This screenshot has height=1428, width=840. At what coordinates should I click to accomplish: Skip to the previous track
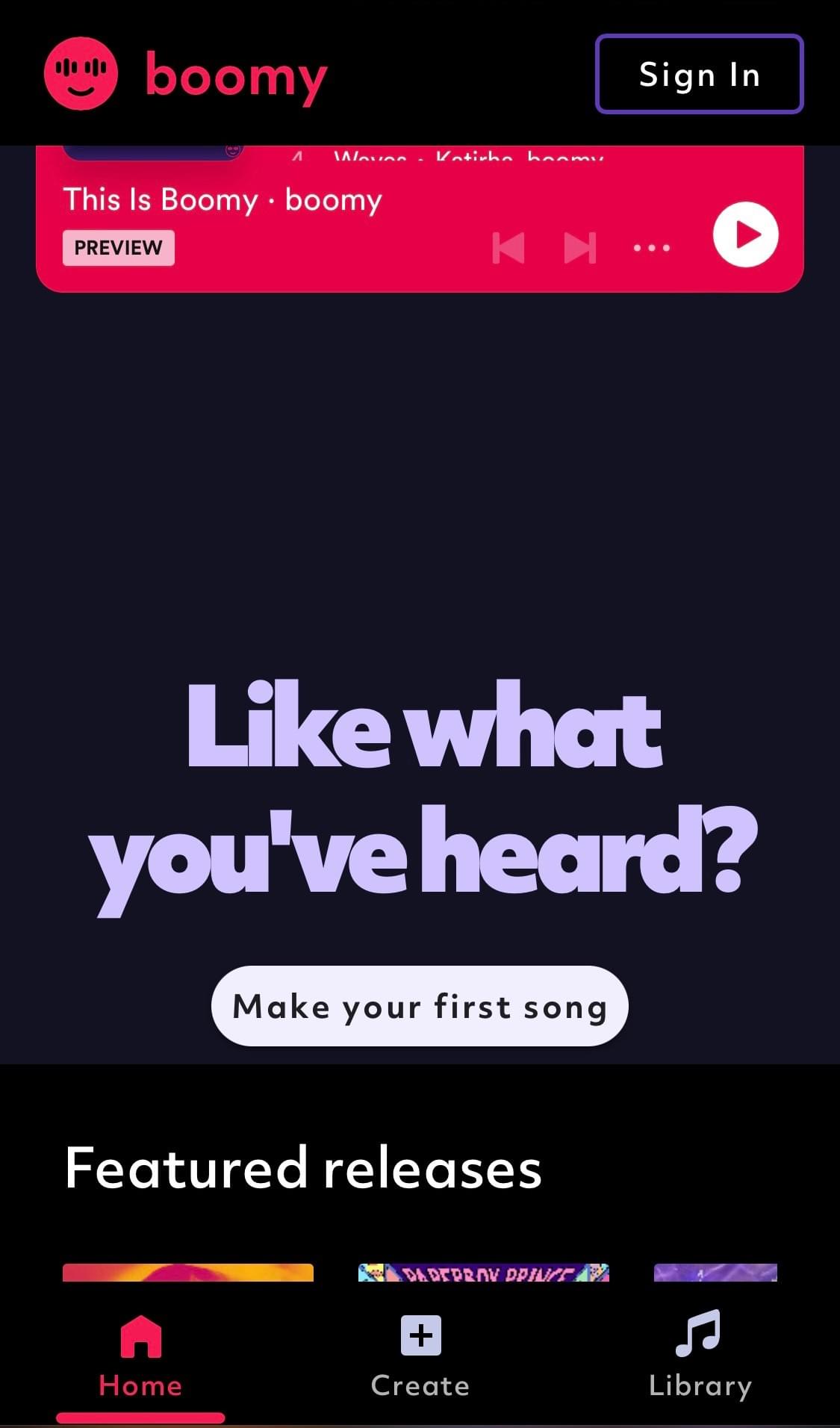(508, 248)
